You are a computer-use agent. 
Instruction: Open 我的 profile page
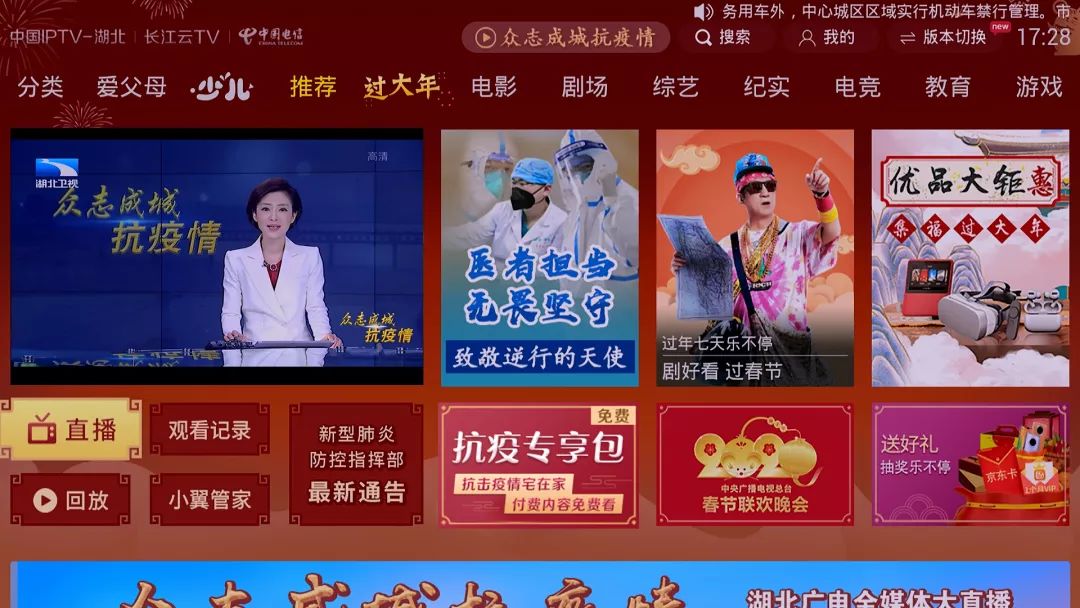pos(826,37)
